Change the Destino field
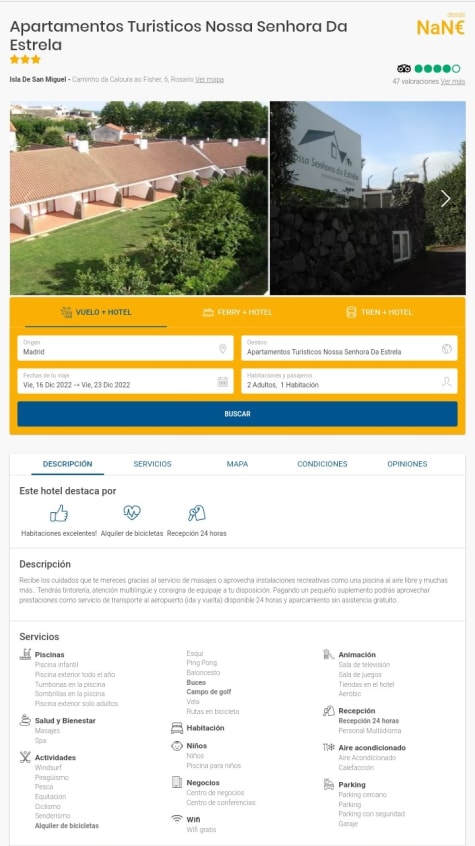Viewport: 475px width, 846px height. click(x=349, y=348)
